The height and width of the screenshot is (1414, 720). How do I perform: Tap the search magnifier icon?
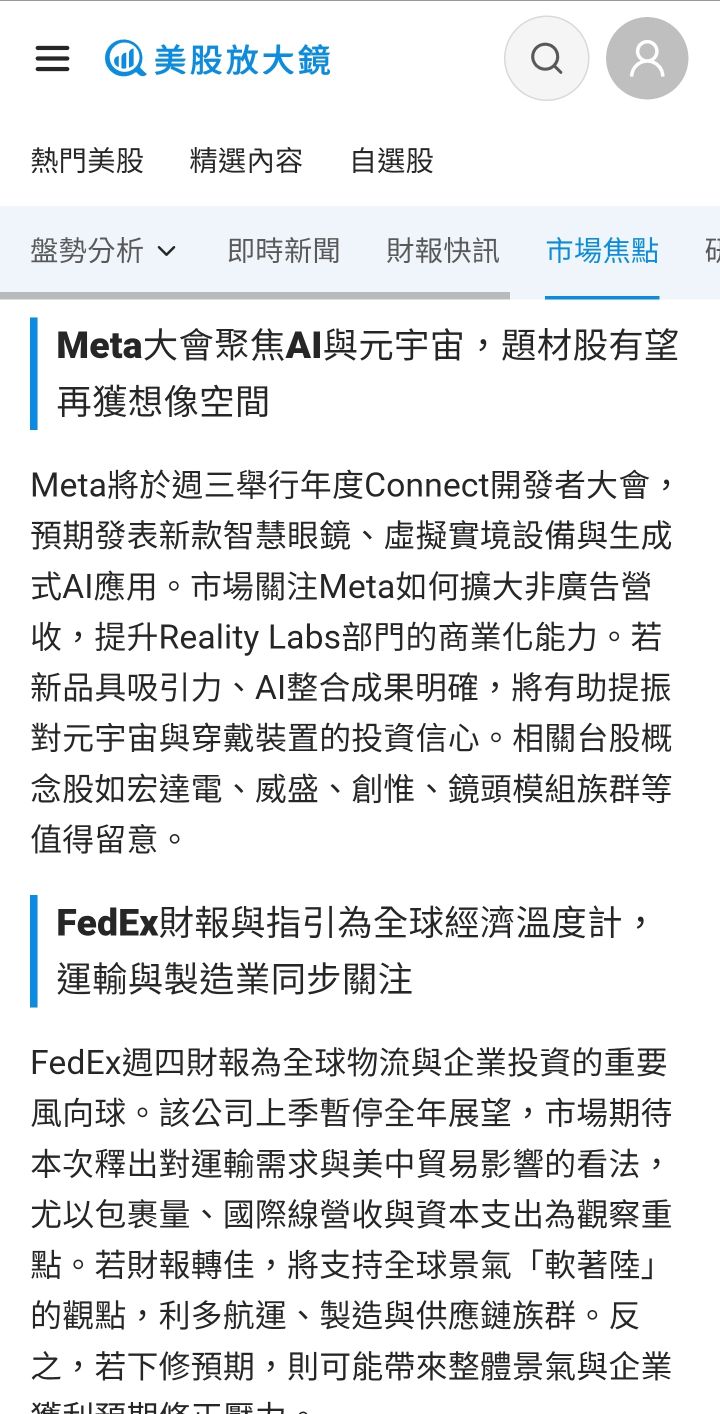(546, 58)
